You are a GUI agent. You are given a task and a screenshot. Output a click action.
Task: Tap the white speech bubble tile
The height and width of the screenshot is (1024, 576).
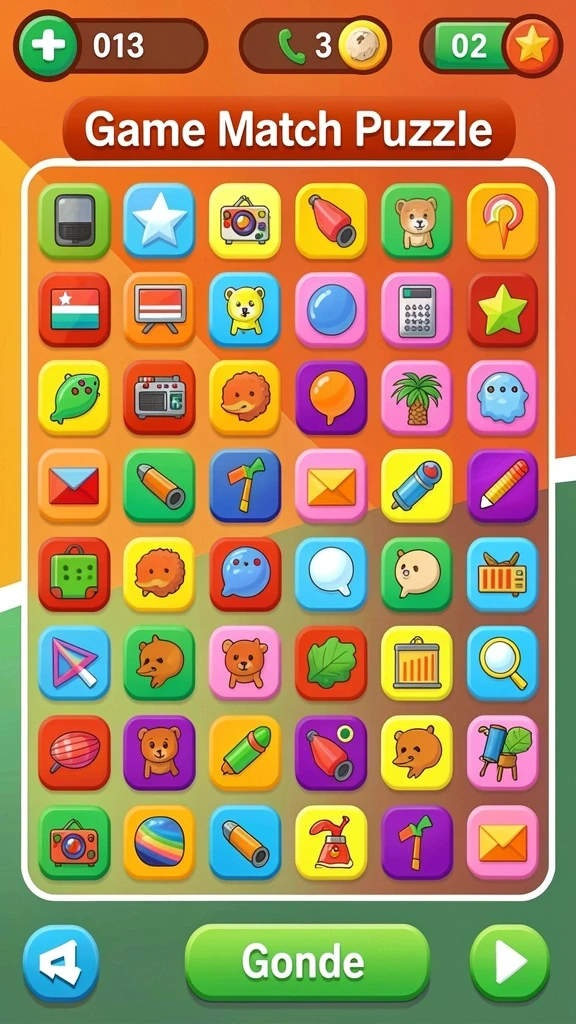coord(331,574)
